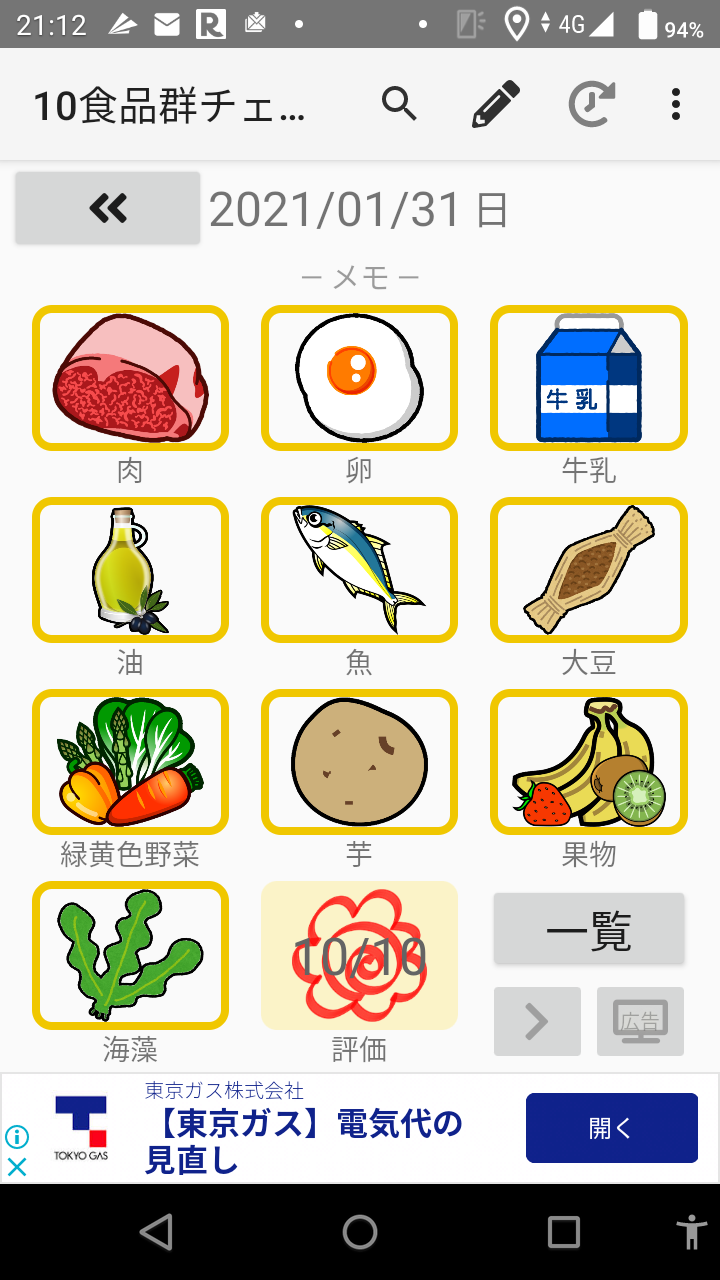
Task: Tap the 広告 ad monitor button
Action: click(x=640, y=1021)
